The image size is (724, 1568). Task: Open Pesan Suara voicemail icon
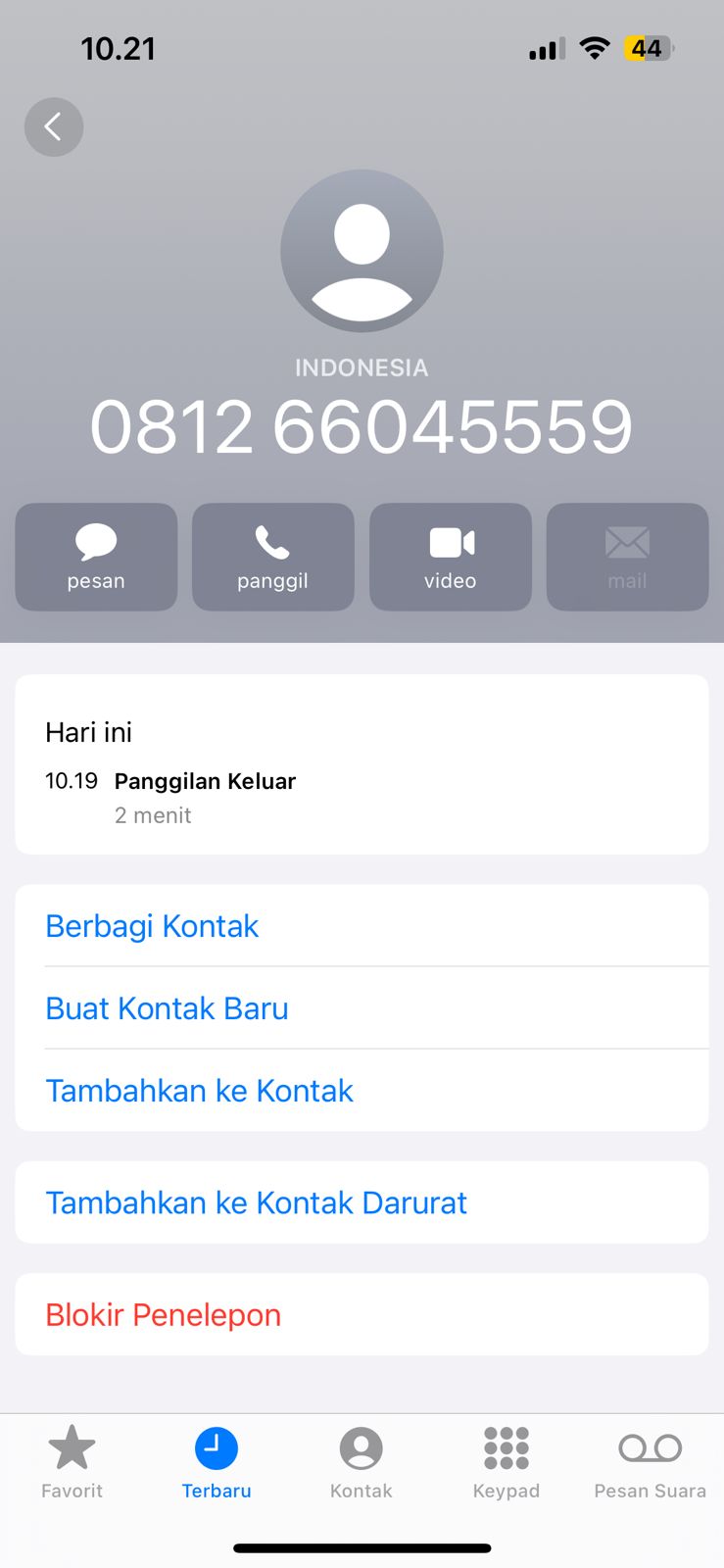coord(650,1460)
